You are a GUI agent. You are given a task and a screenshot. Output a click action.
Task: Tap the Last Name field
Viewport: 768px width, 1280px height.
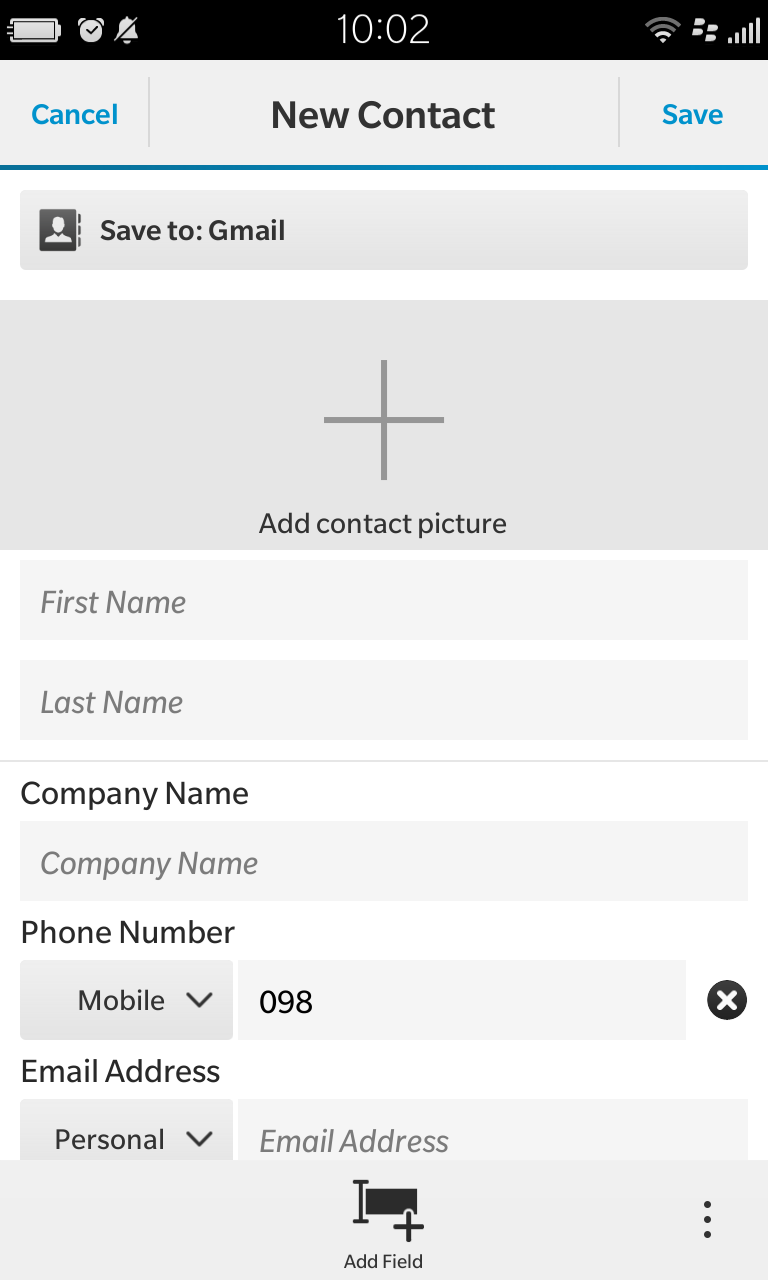384,700
